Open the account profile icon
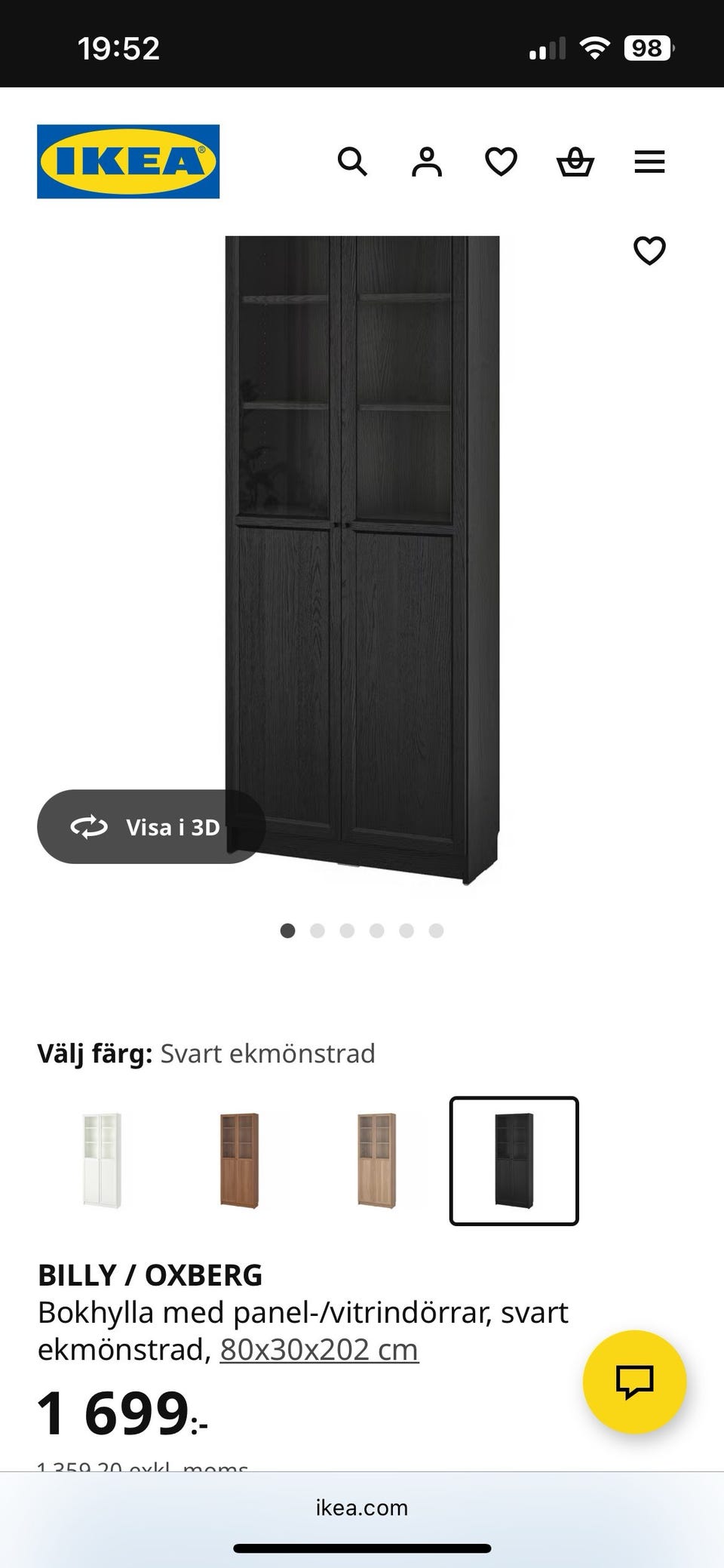The image size is (724, 1568). pyautogui.click(x=427, y=161)
